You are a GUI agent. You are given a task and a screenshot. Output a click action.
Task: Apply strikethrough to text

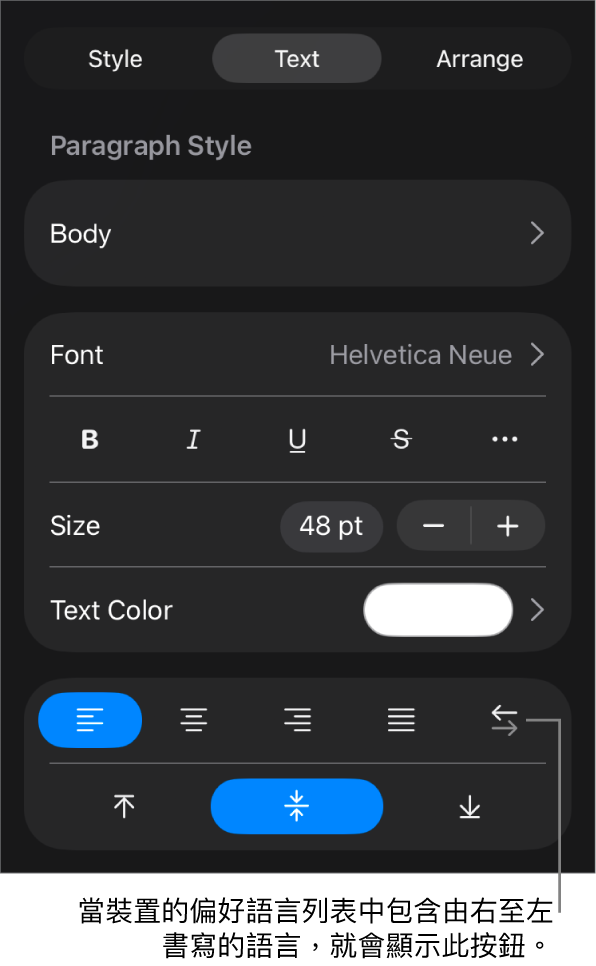pyautogui.click(x=401, y=440)
